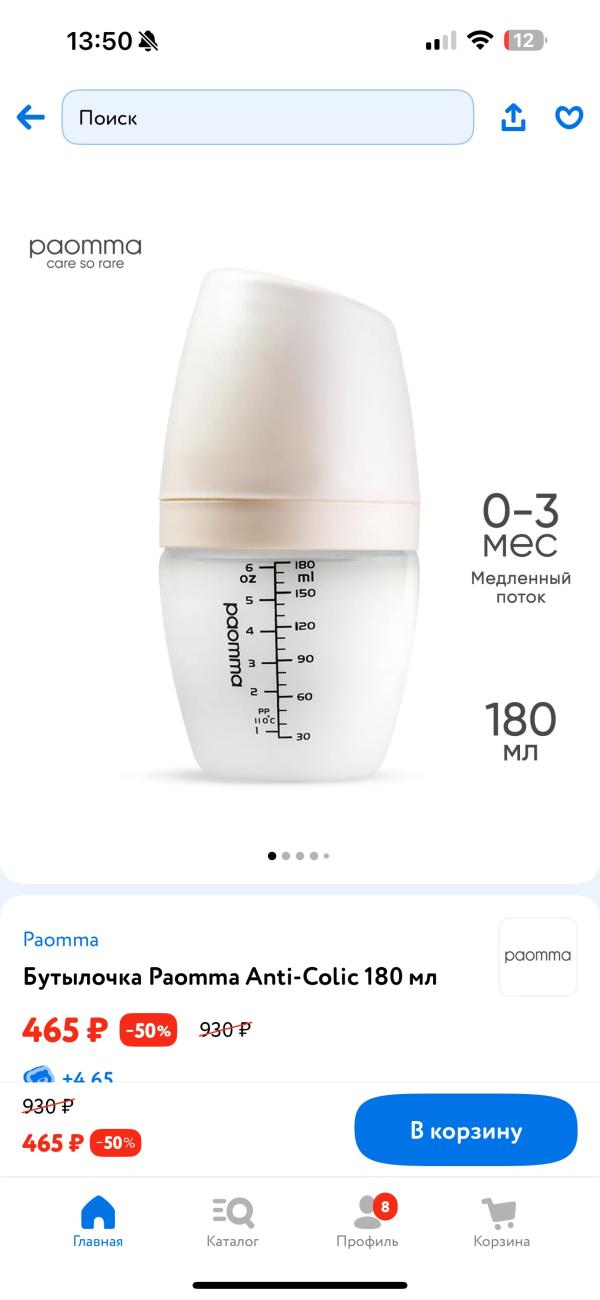600x1300 pixels.
Task: Open the Корзина tab
Action: [x=502, y=1222]
